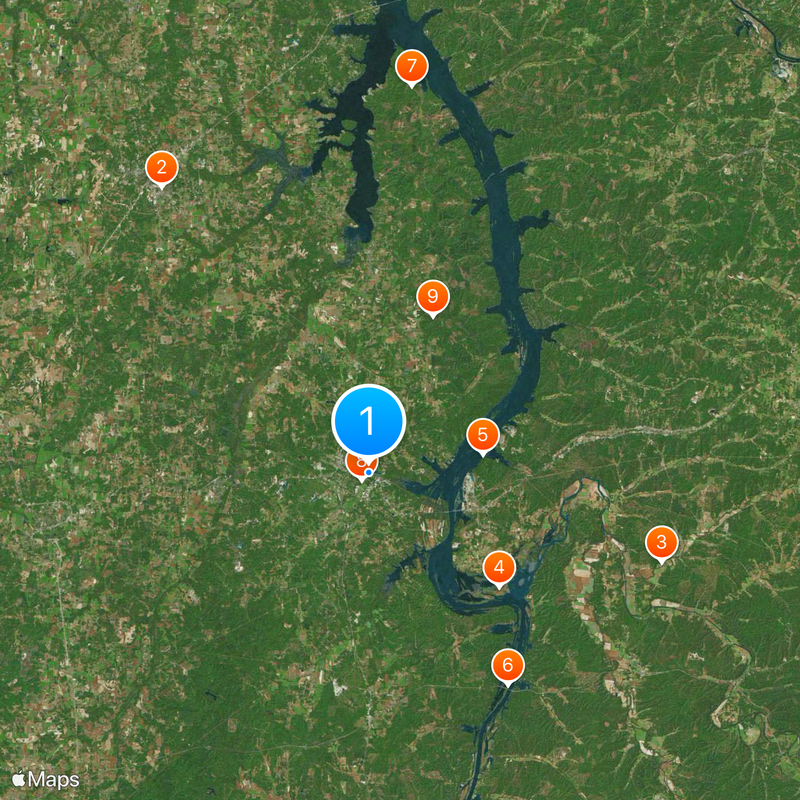Select the large blue pin numbered 1

coord(368,421)
